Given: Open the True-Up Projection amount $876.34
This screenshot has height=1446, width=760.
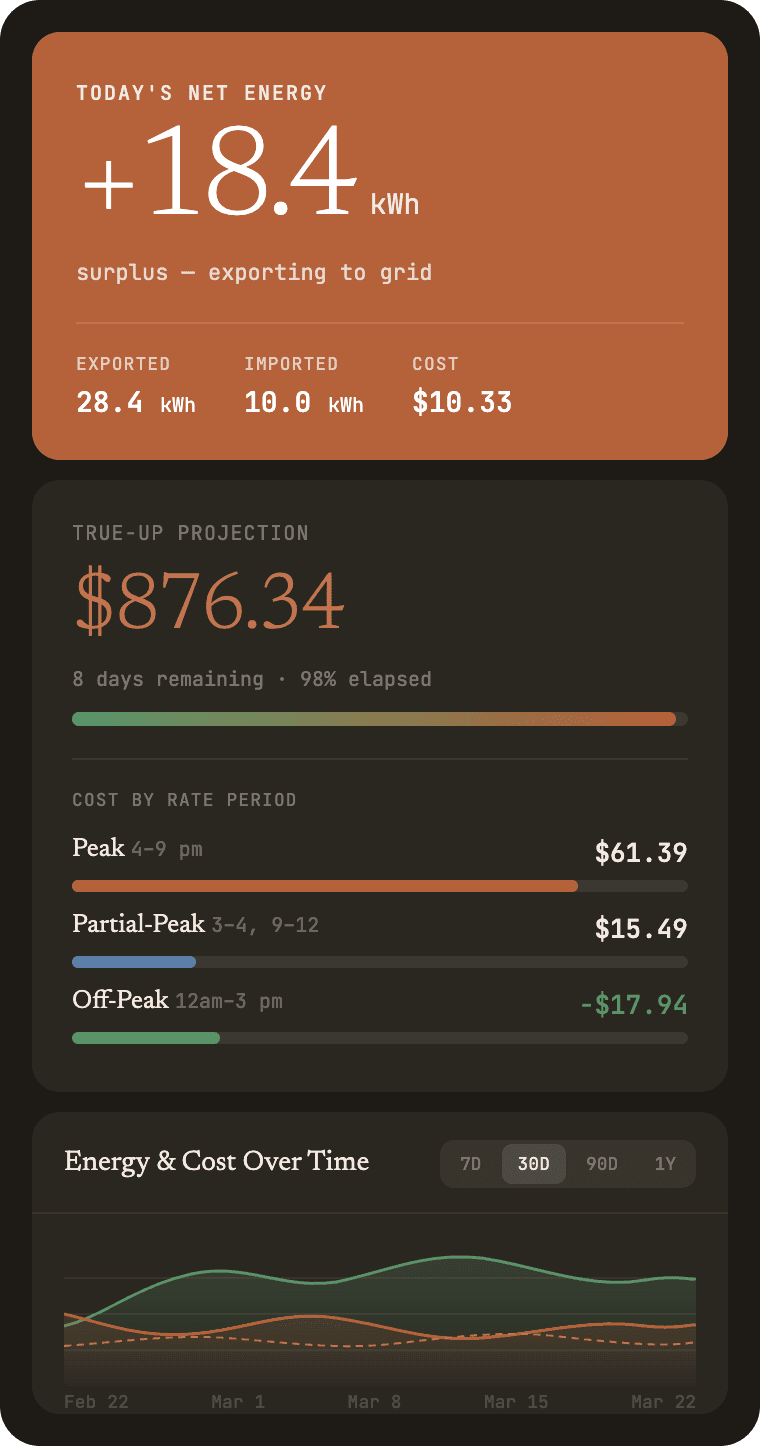Looking at the screenshot, I should point(207,598).
